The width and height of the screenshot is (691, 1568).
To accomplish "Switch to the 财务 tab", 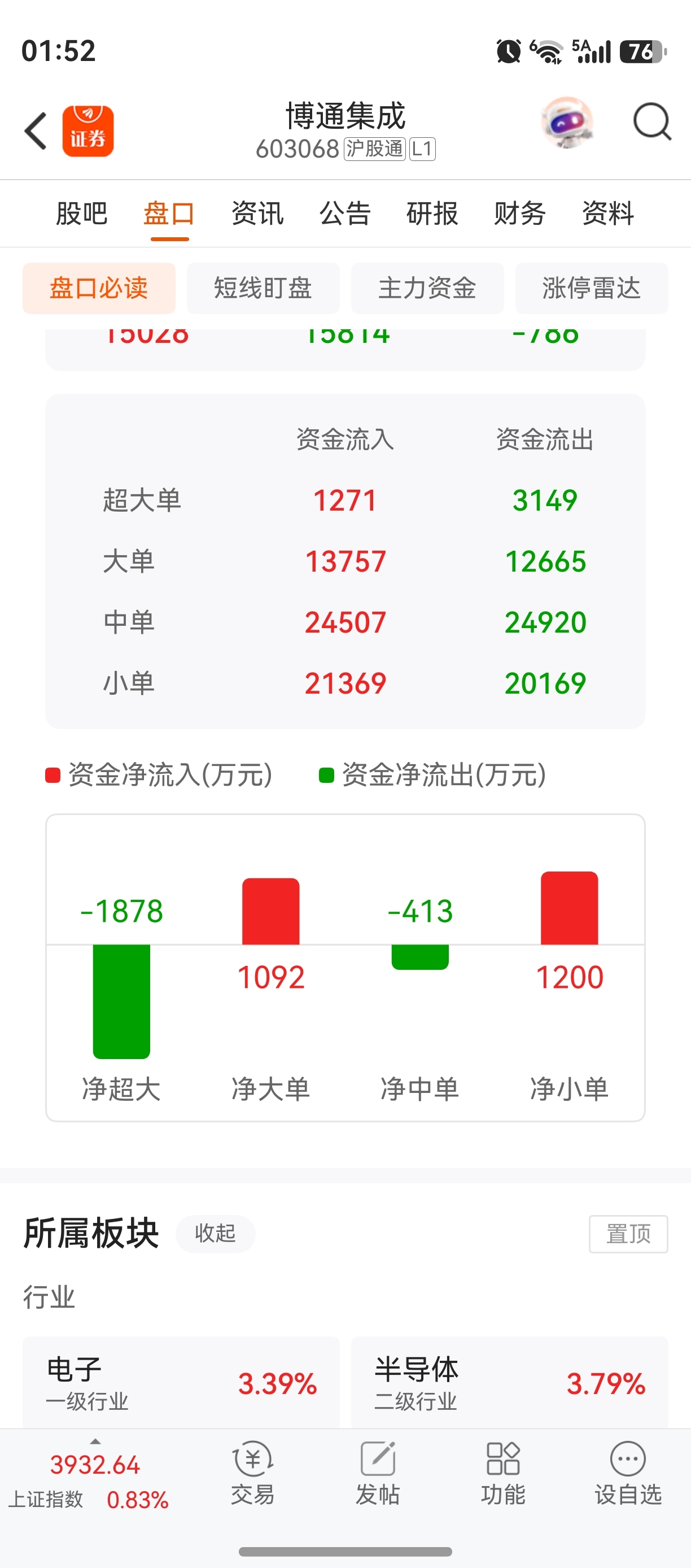I will pyautogui.click(x=520, y=214).
